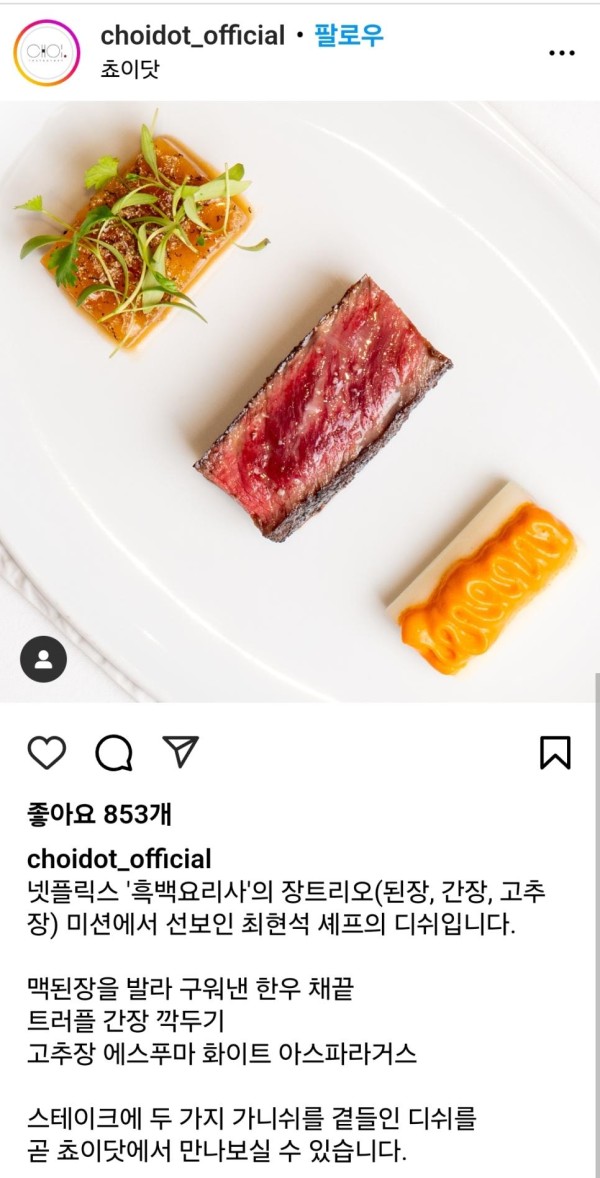The height and width of the screenshot is (1178, 600).
Task: Open the post's three-dot overflow menu
Action: (562, 53)
